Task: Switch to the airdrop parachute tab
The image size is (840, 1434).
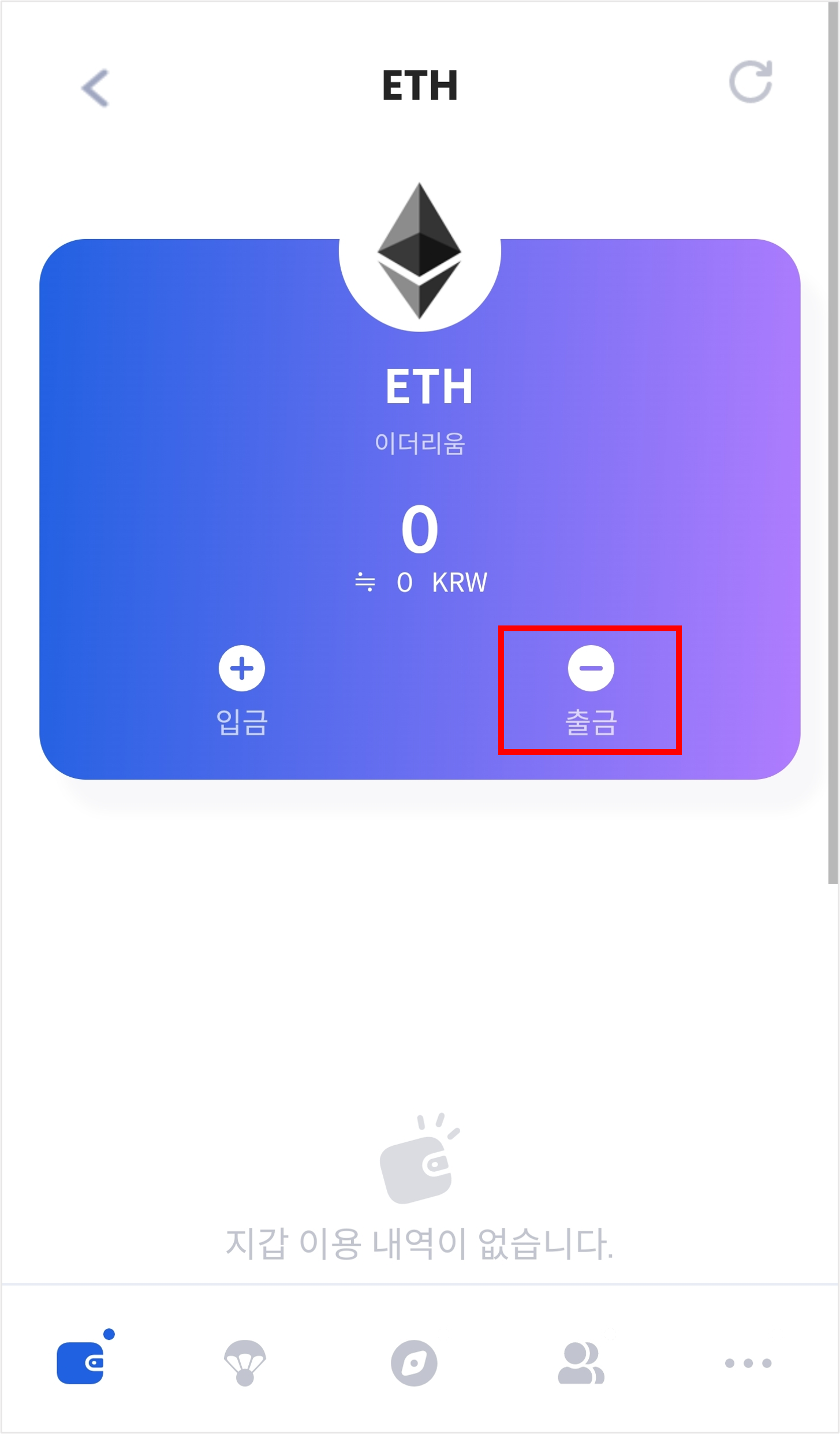Action: click(x=245, y=1363)
